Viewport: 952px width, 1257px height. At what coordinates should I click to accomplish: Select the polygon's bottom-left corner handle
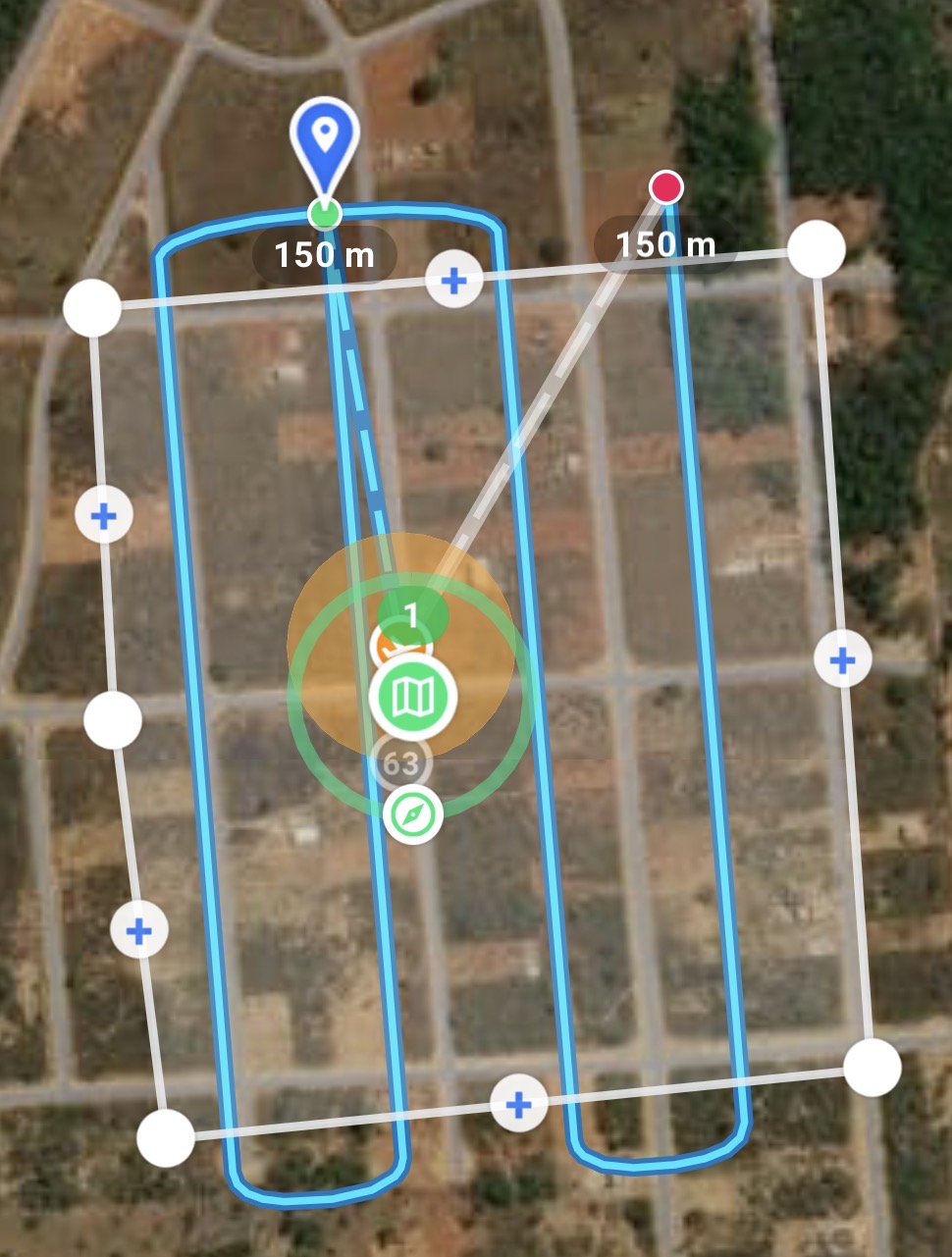coord(165,1138)
